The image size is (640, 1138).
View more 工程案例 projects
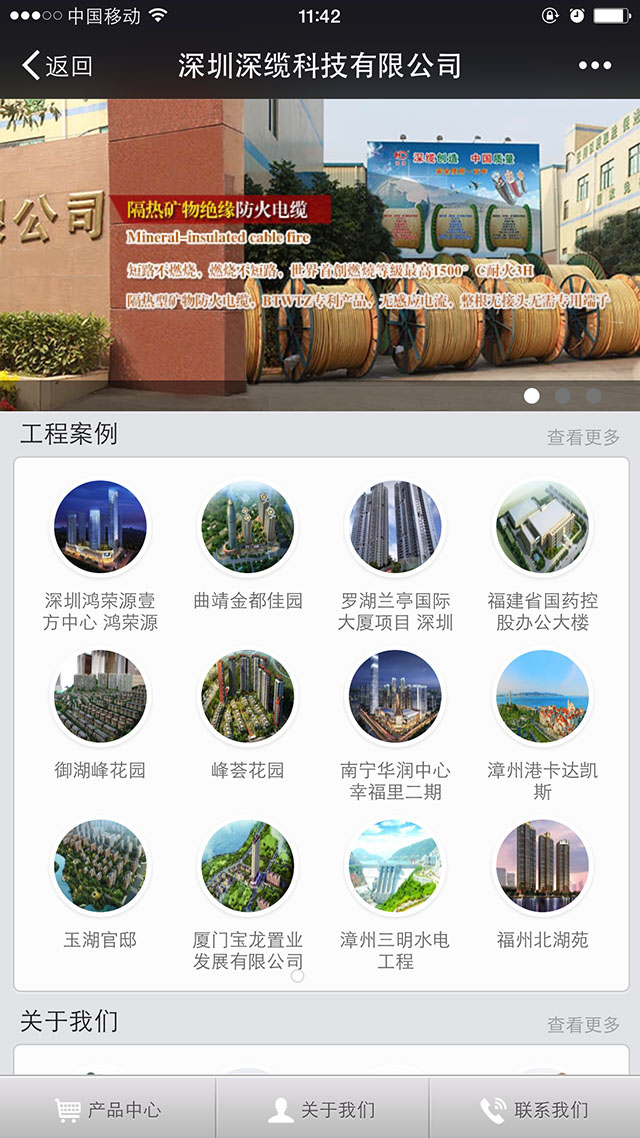pyautogui.click(x=583, y=437)
